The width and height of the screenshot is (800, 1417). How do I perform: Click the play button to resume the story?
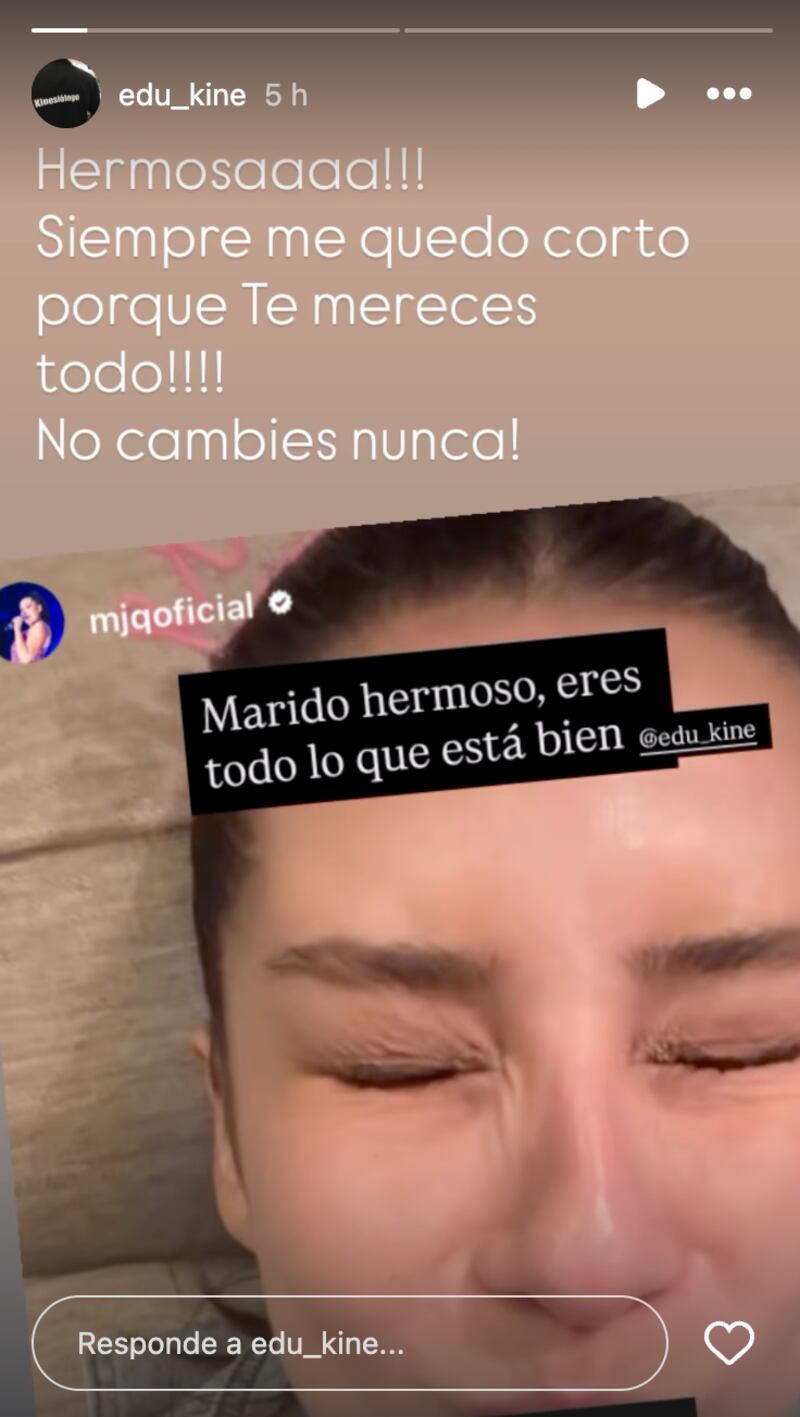652,94
